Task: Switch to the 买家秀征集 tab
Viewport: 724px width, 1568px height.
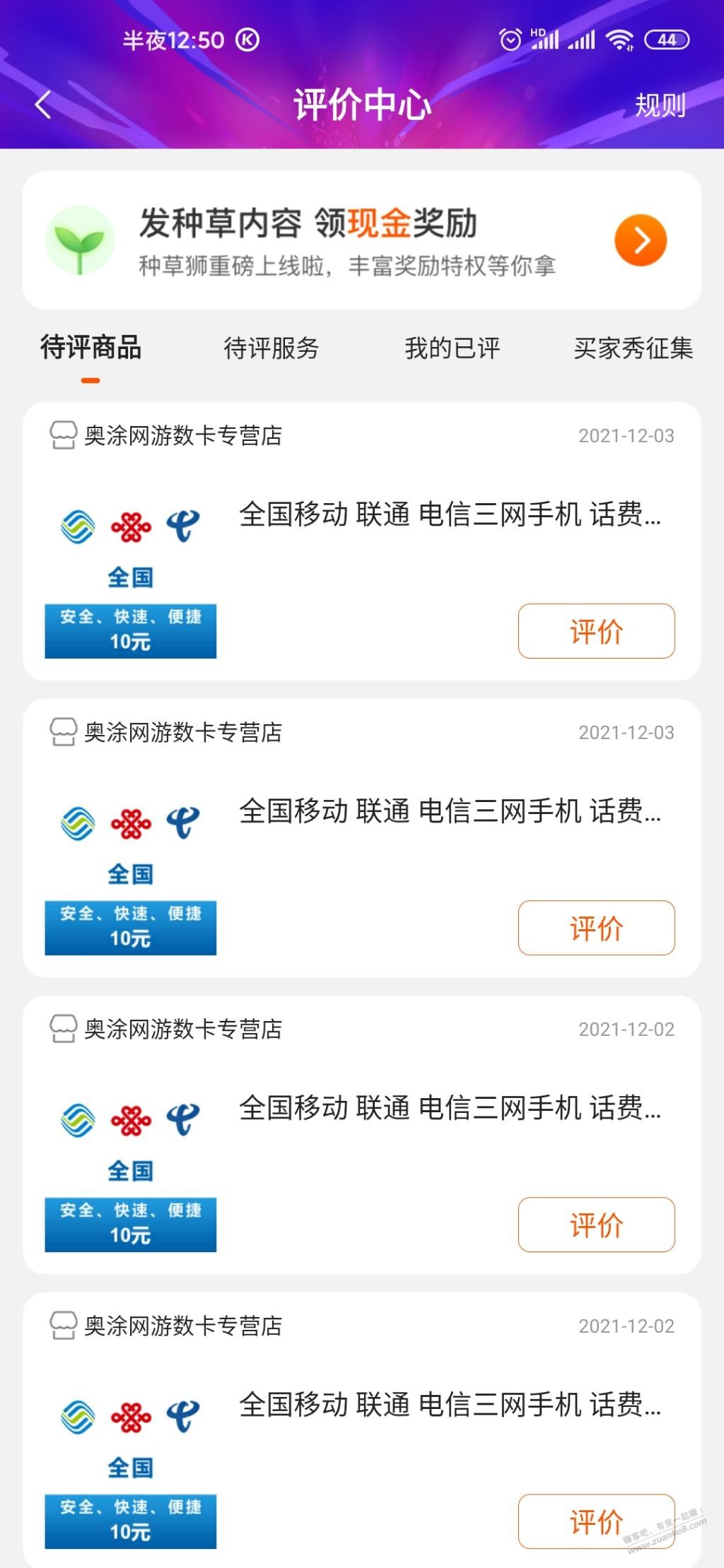Action: [x=633, y=348]
